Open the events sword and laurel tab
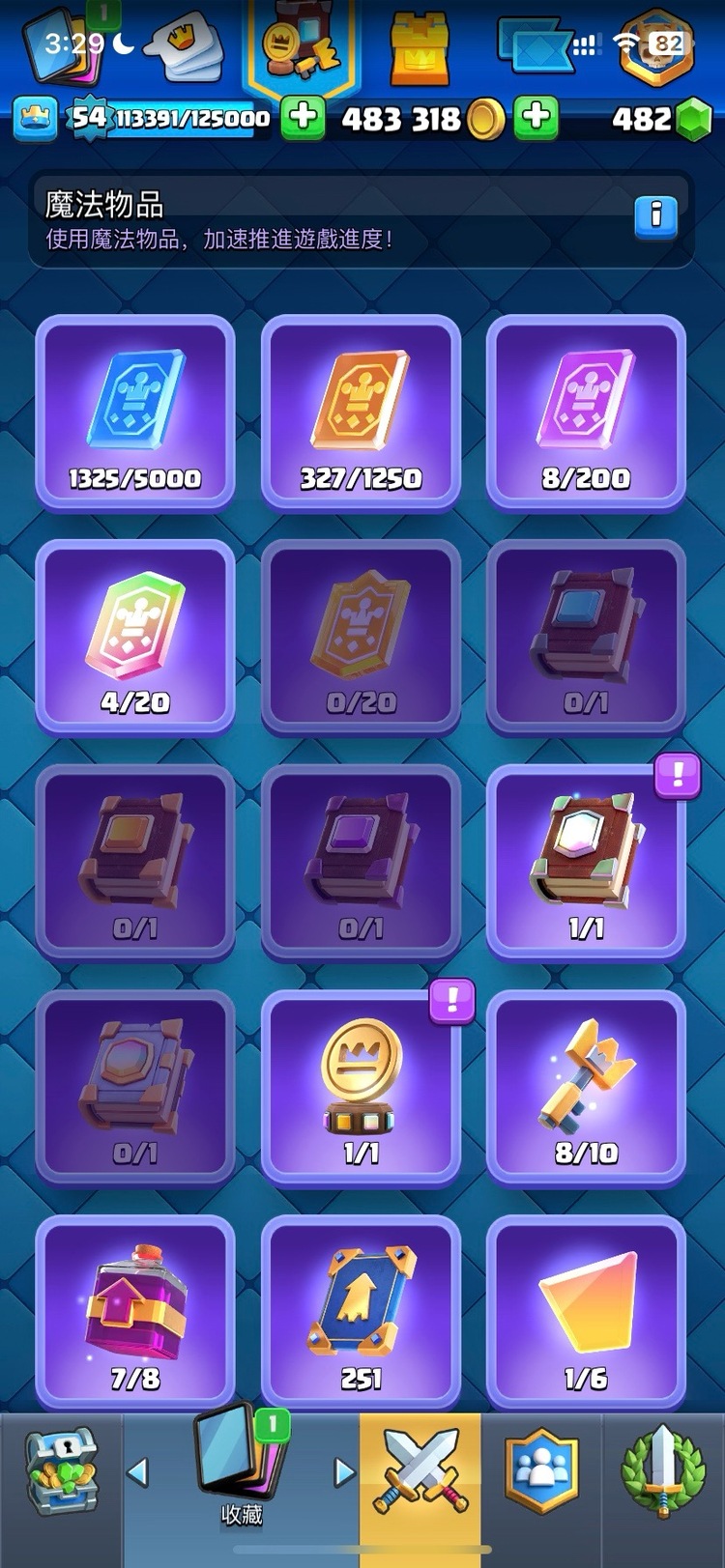725x1568 pixels. pyautogui.click(x=663, y=1473)
